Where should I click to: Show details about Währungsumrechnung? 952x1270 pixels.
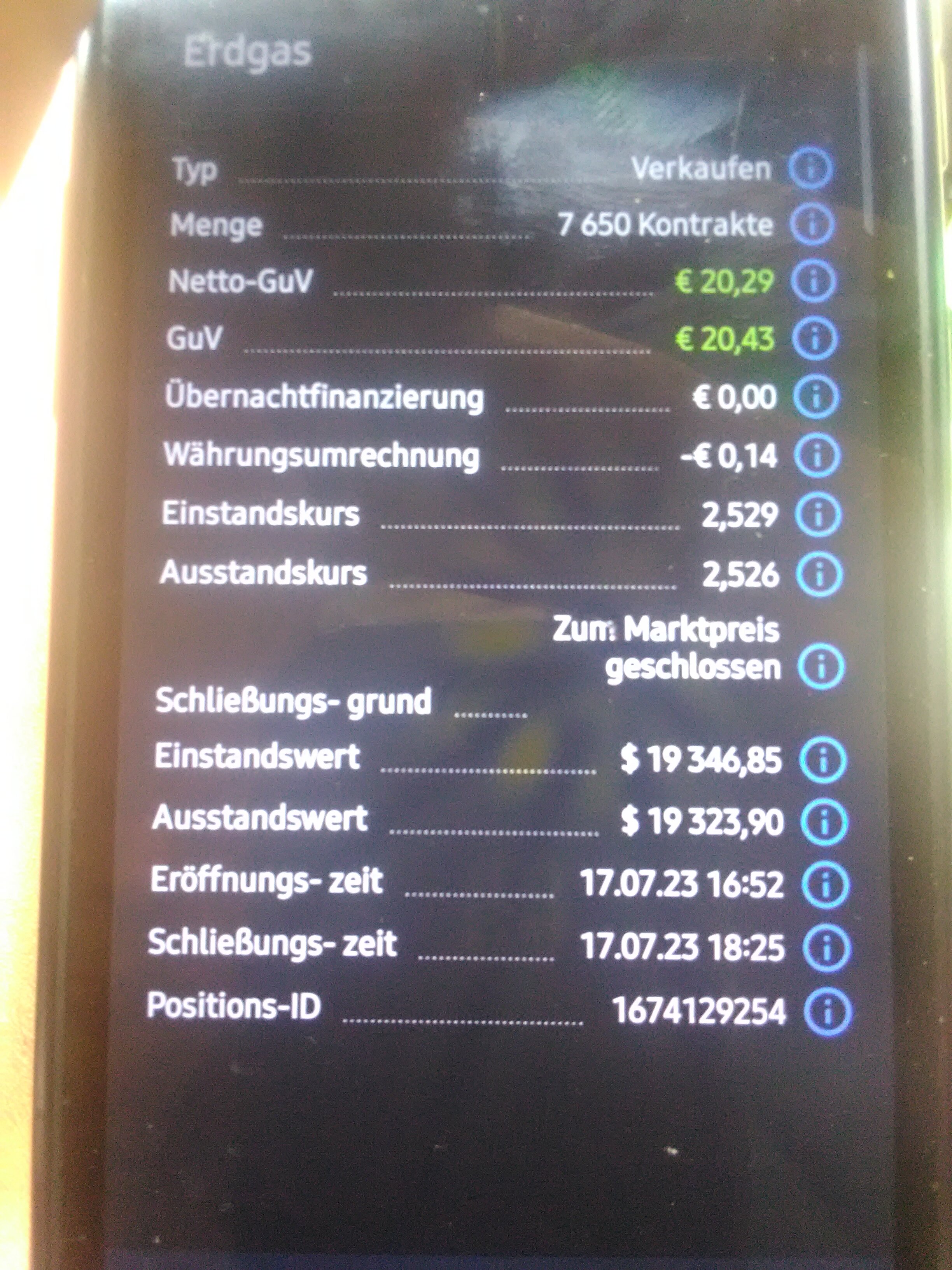[817, 456]
